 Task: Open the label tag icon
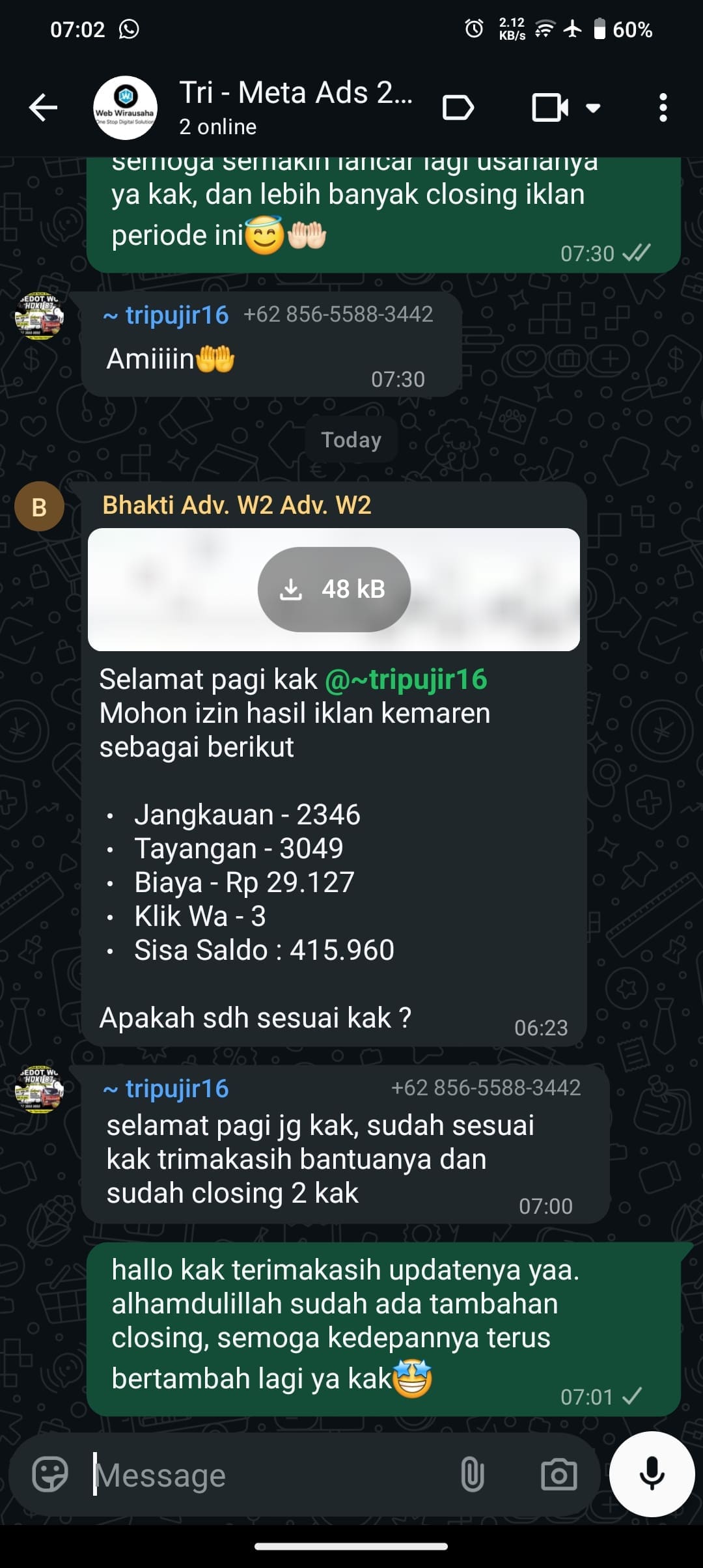pos(458,107)
